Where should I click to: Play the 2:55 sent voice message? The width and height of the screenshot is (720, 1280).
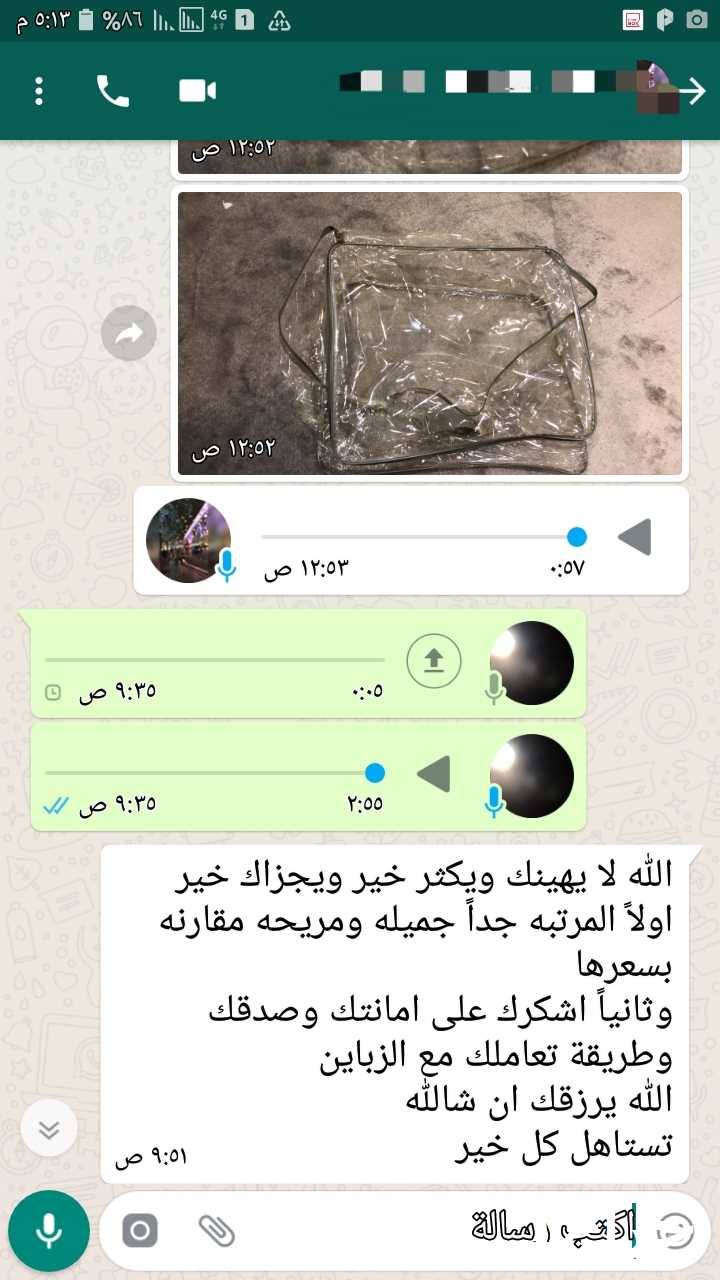point(434,773)
